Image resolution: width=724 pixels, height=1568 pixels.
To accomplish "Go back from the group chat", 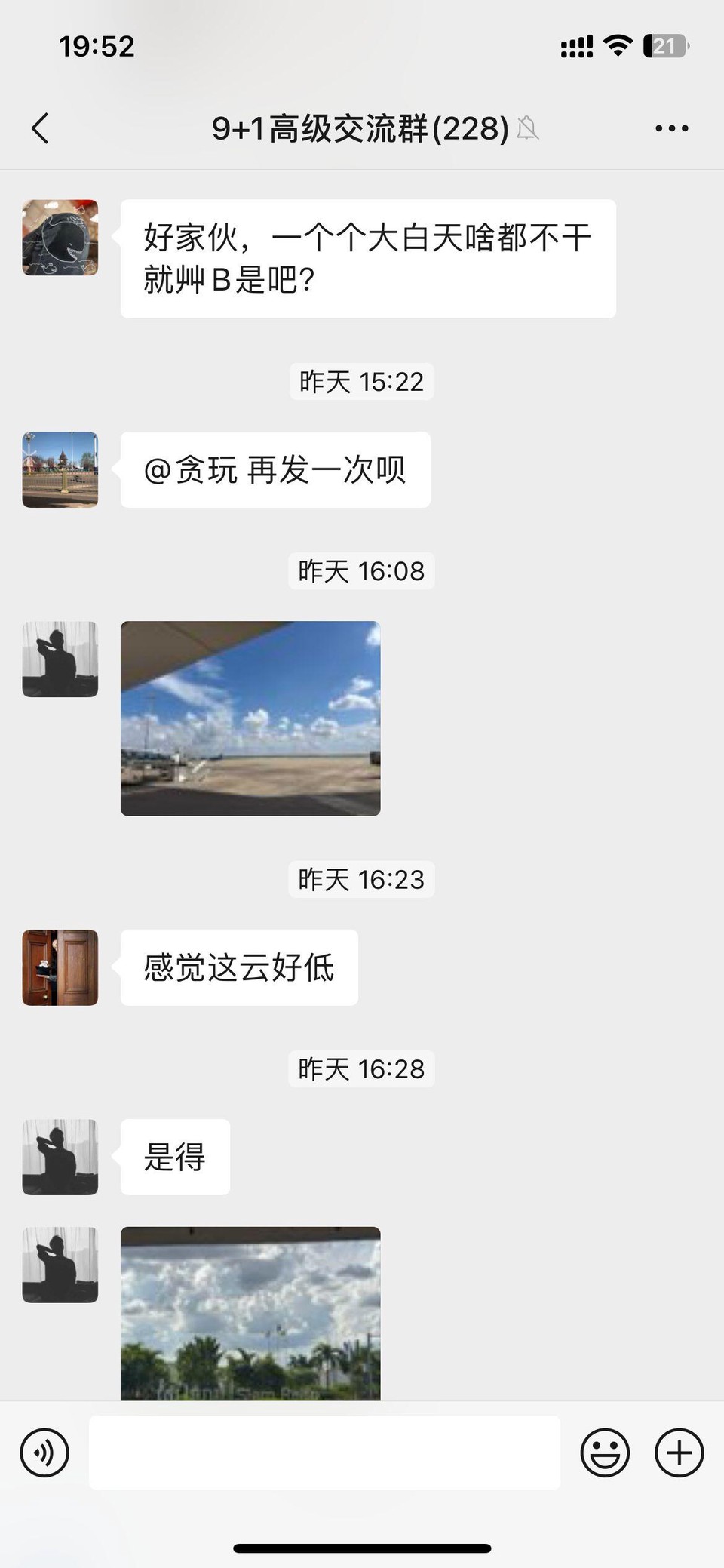I will (41, 128).
